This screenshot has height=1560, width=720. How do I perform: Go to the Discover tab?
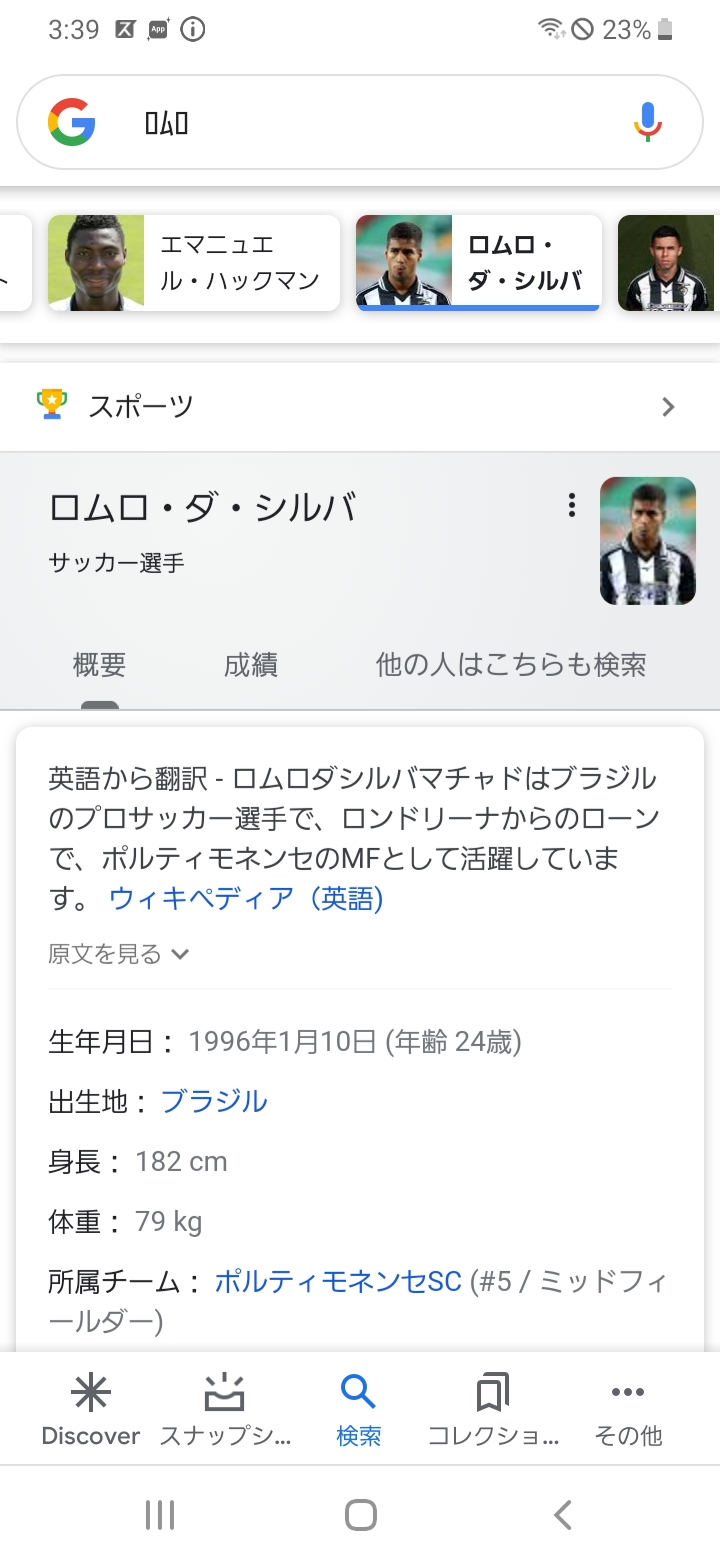pos(91,1409)
